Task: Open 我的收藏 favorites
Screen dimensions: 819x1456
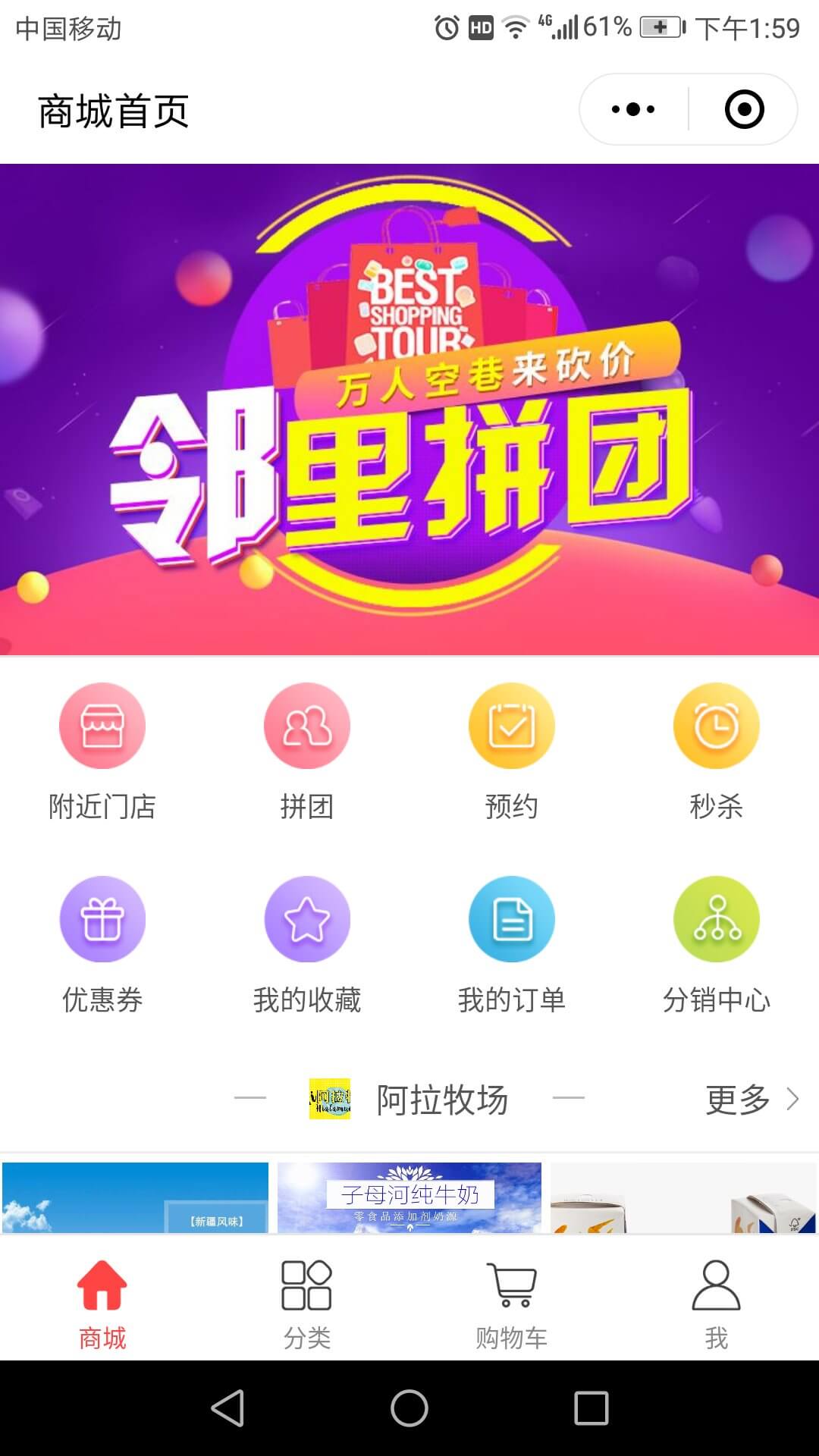Action: (x=307, y=944)
